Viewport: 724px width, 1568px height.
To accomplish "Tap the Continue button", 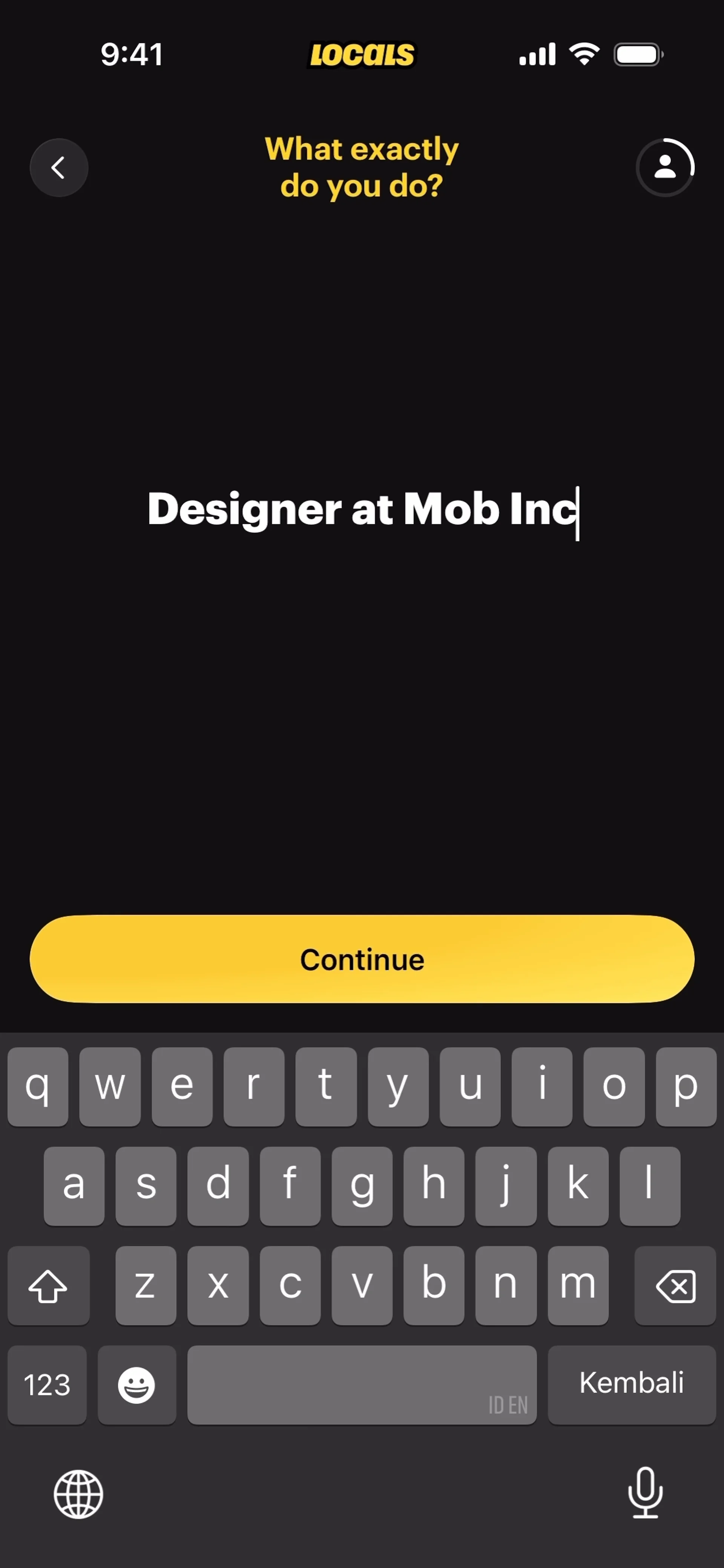I will tap(362, 959).
